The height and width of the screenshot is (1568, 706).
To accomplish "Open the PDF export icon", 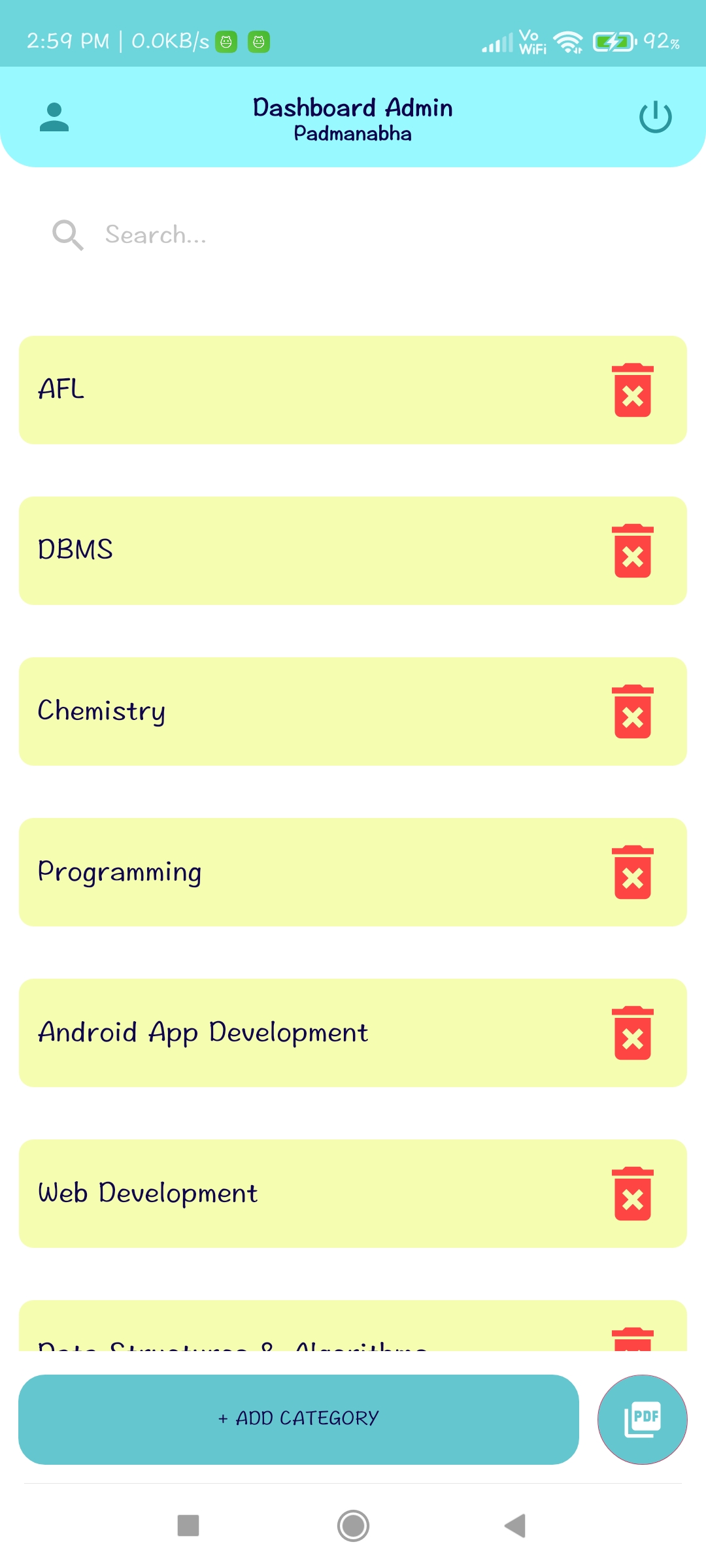I will 643,1418.
